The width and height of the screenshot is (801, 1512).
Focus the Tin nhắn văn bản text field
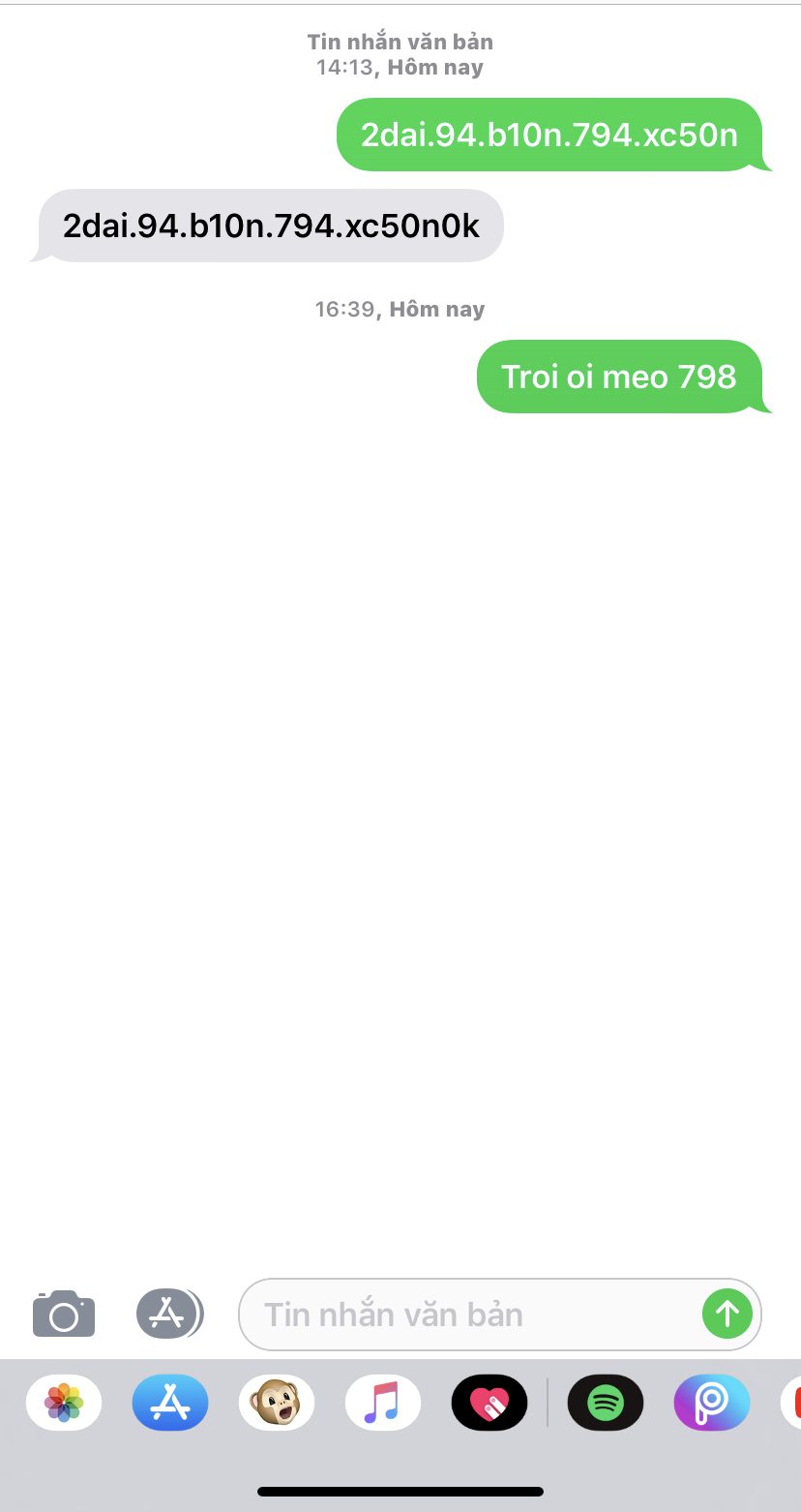click(469, 1315)
